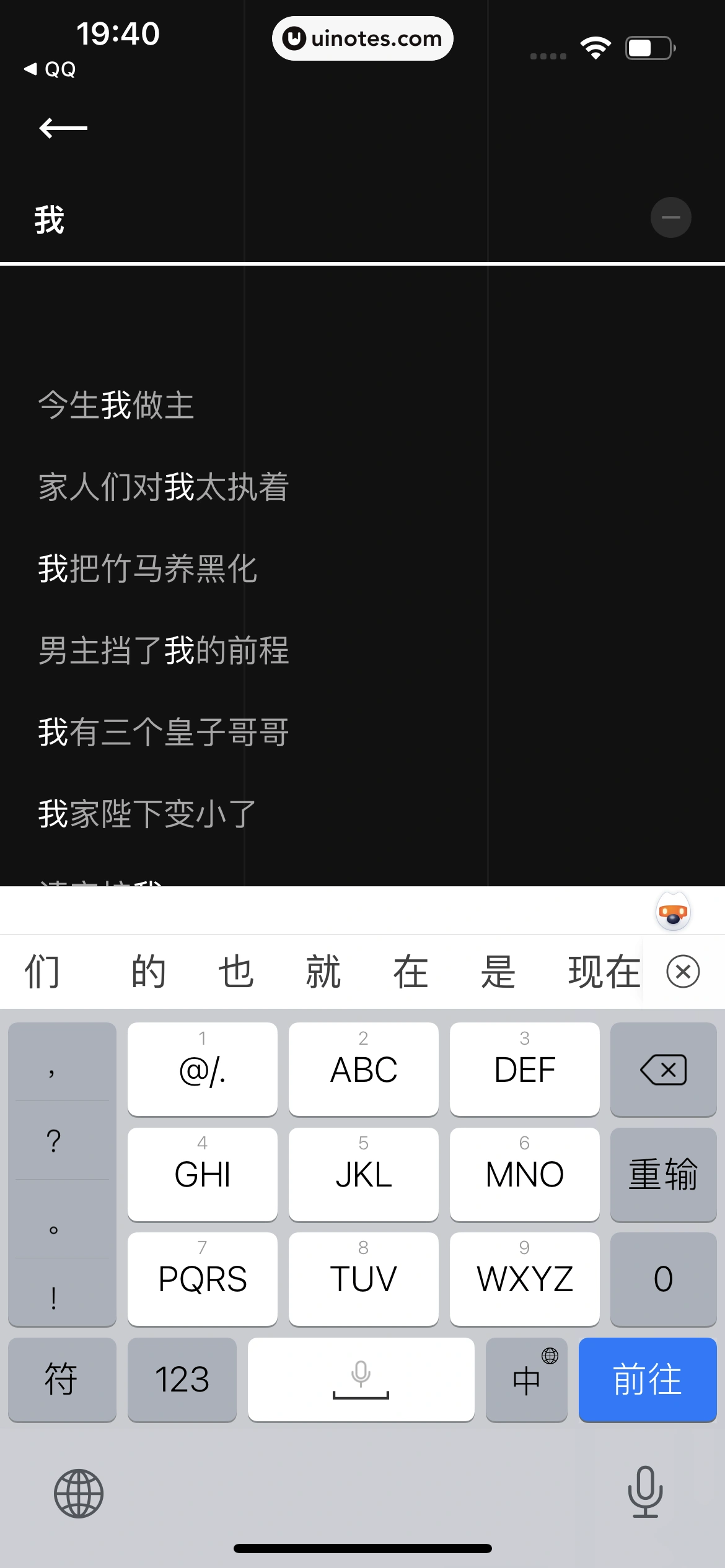
Task: Pick keyboard candidate 现在
Action: [604, 972]
